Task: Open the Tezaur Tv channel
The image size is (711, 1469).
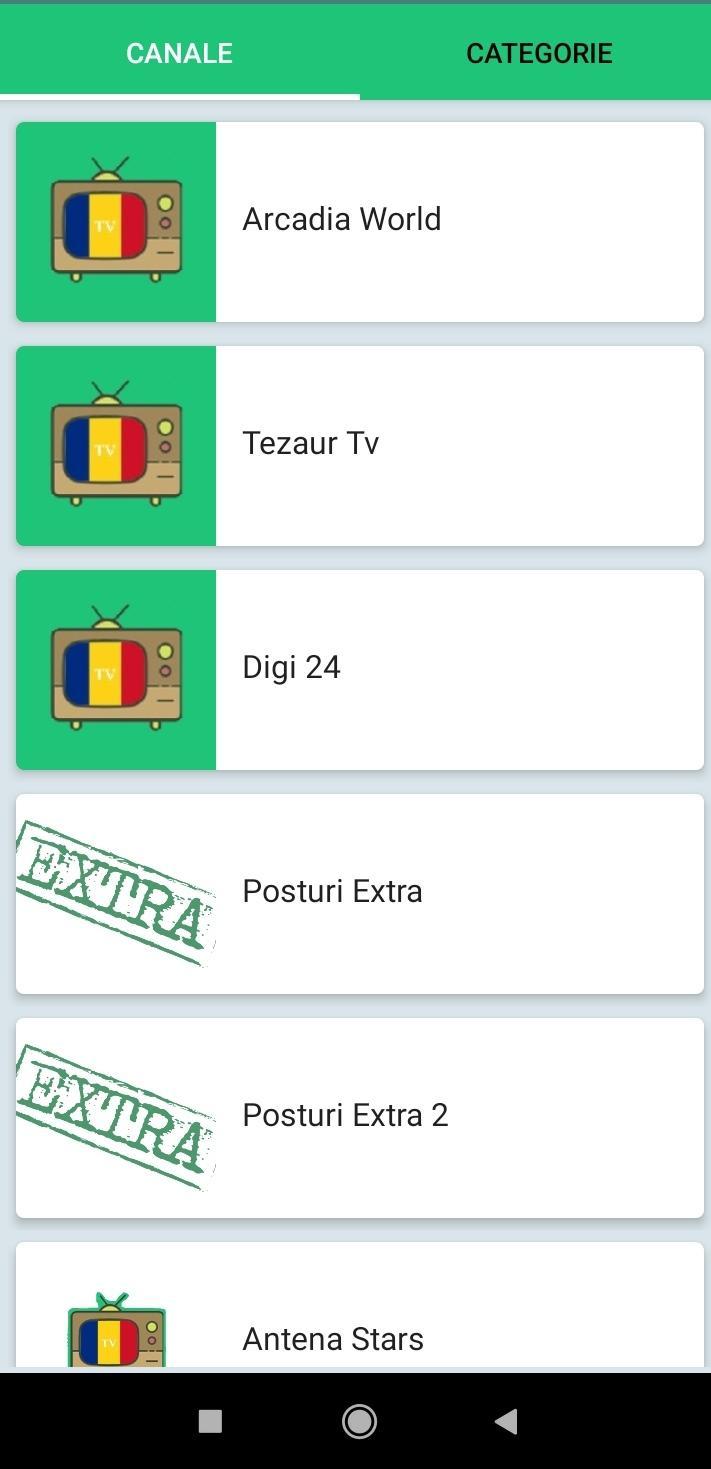Action: (x=360, y=445)
